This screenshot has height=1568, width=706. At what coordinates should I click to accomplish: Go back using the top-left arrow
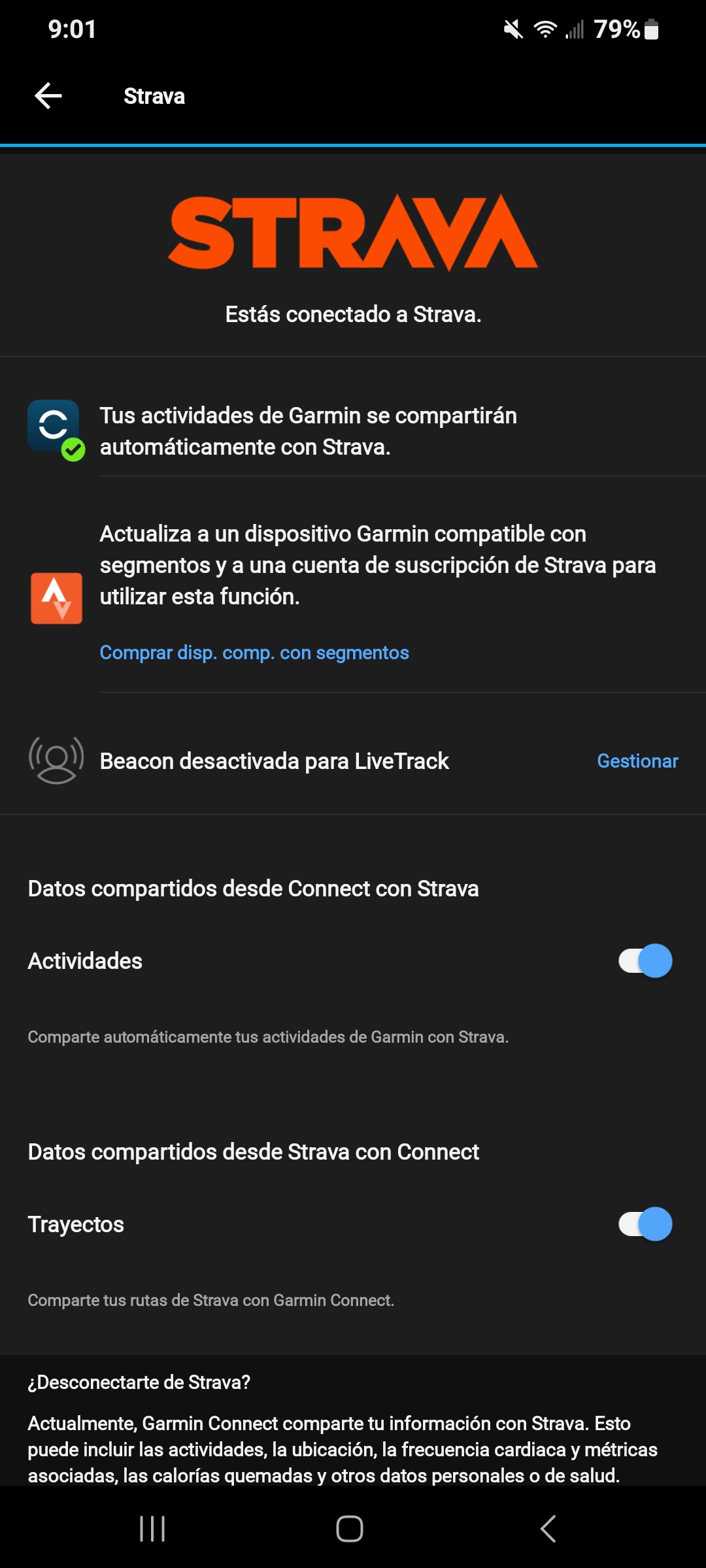pyautogui.click(x=48, y=96)
